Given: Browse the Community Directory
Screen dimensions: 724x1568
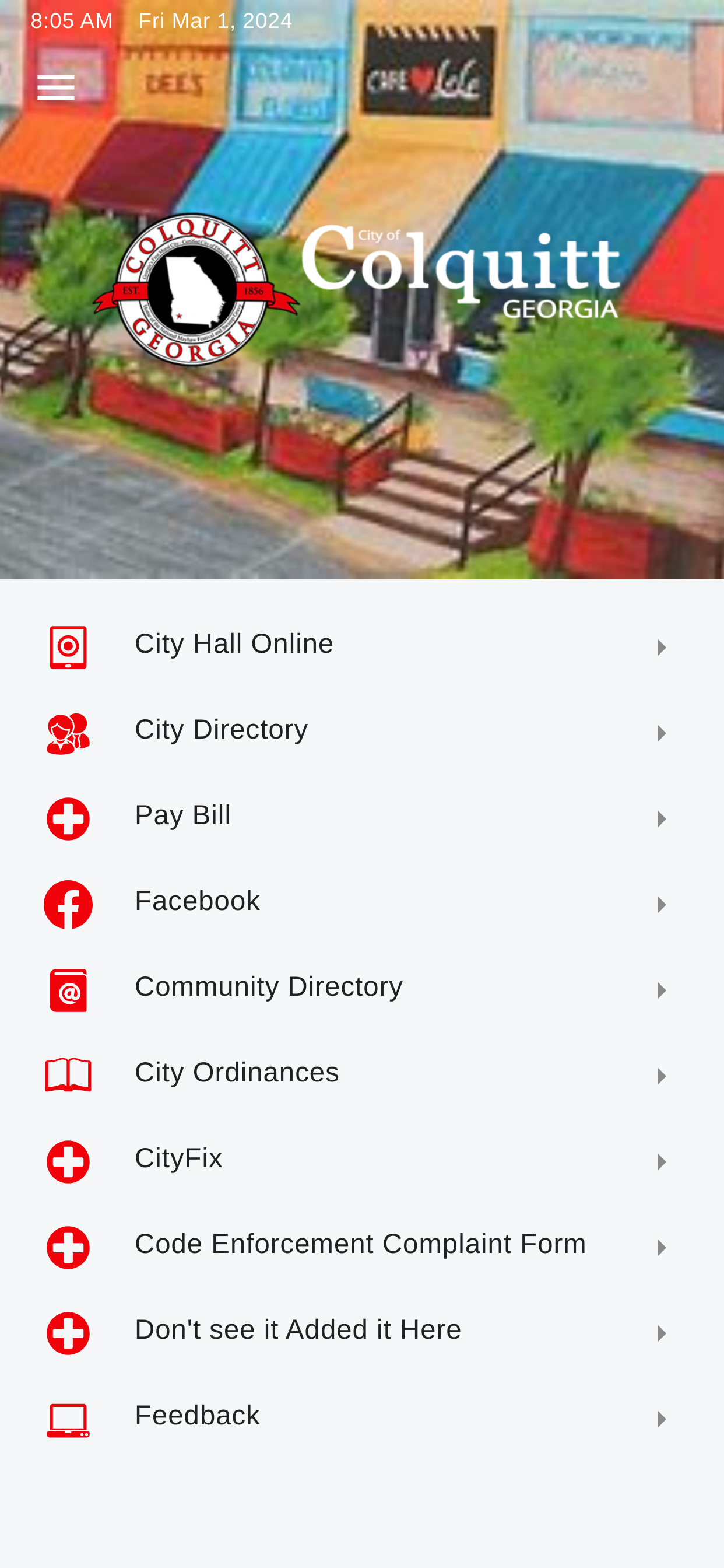Looking at the screenshot, I should (361, 990).
